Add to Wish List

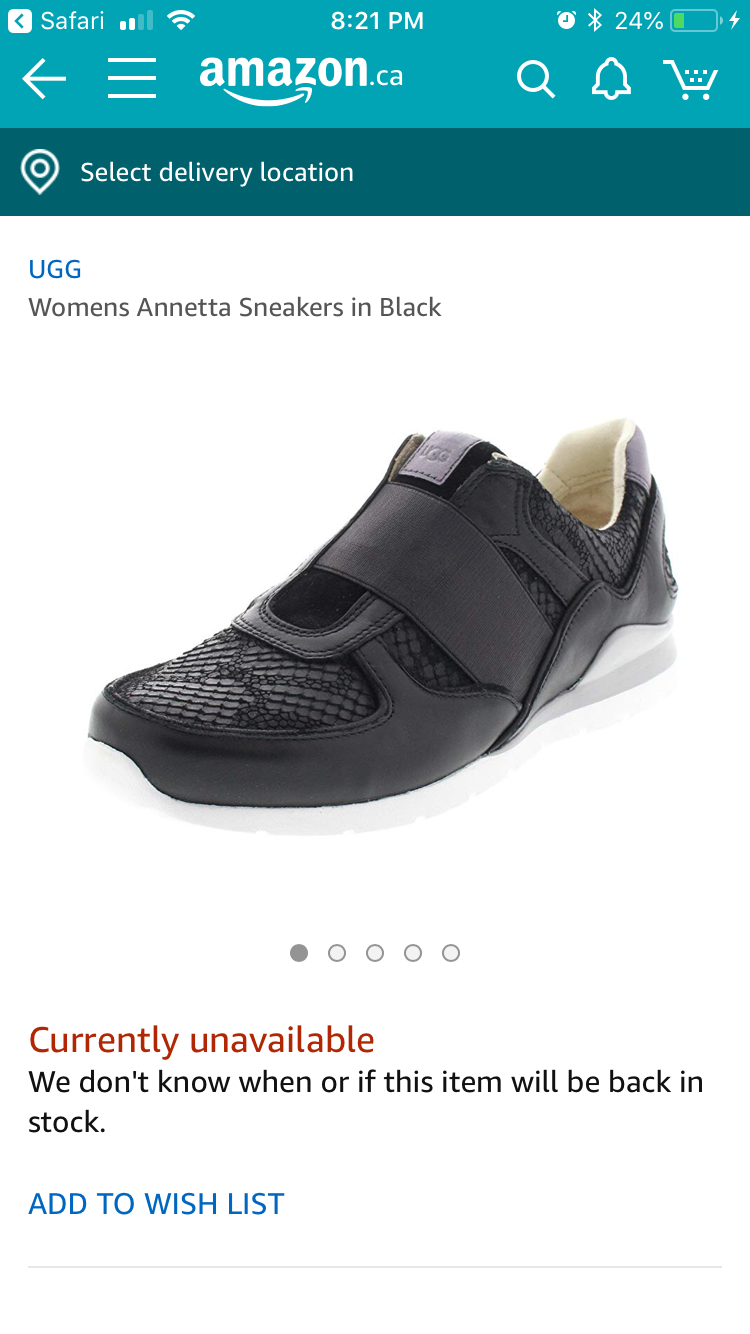156,1203
